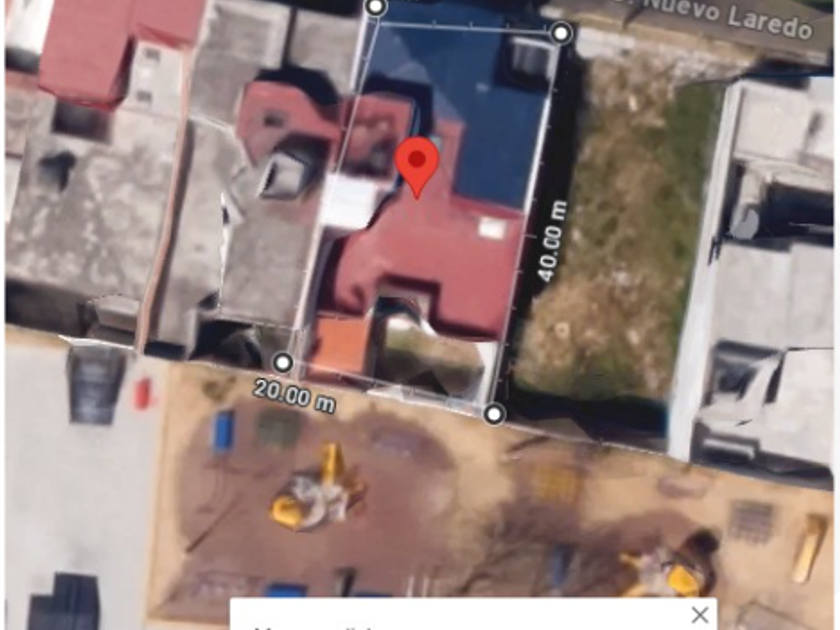The width and height of the screenshot is (840, 630).
Task: Close the measure distance panel
Action: click(x=700, y=614)
